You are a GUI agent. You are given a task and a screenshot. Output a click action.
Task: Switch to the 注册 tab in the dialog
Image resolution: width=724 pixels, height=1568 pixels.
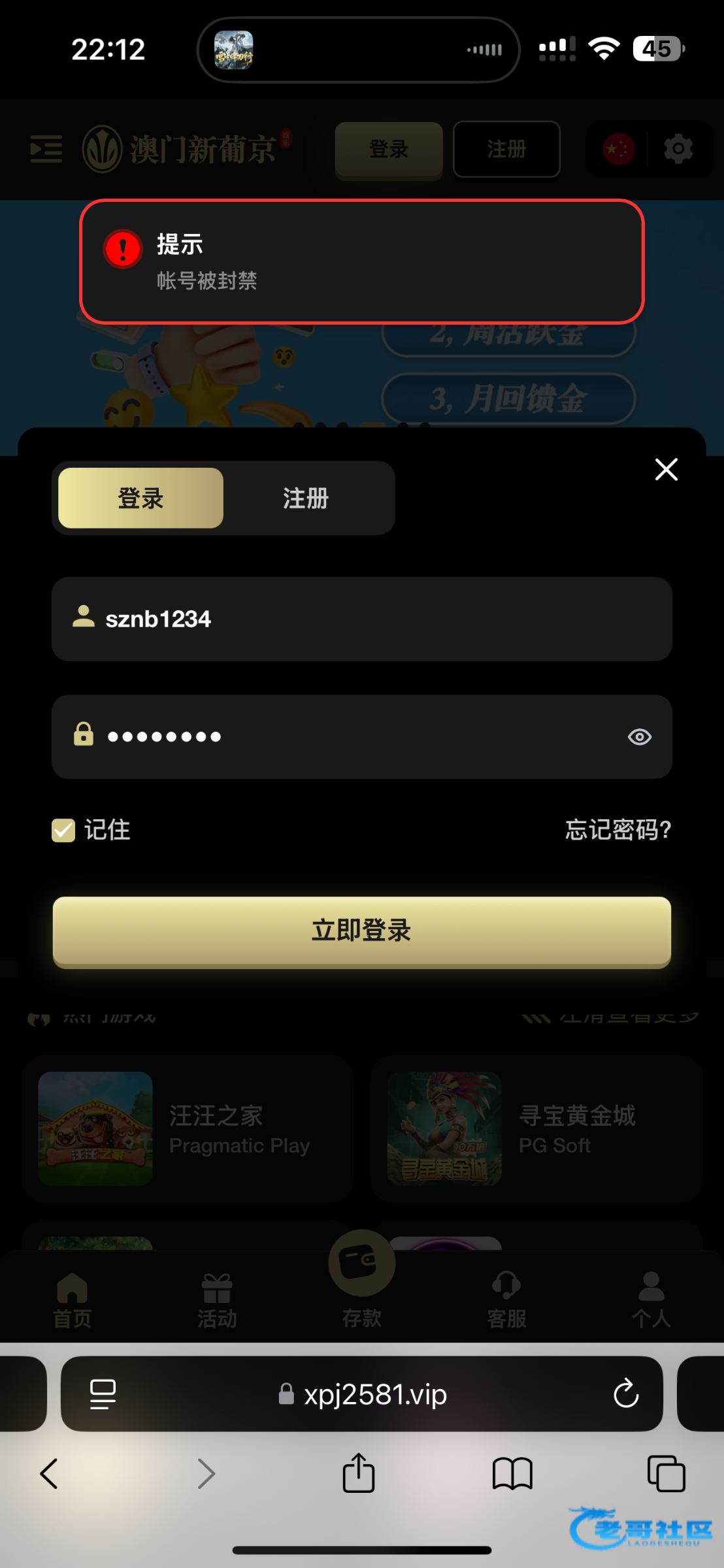[x=306, y=498]
